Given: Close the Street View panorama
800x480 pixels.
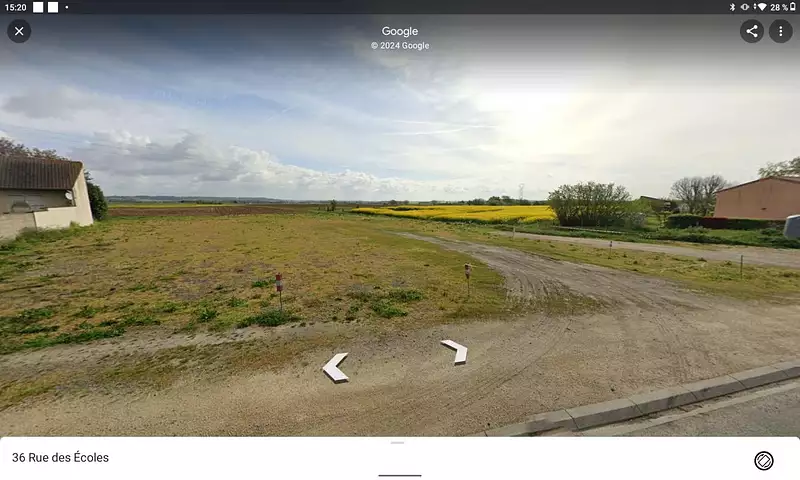Looking at the screenshot, I should click(x=19, y=31).
